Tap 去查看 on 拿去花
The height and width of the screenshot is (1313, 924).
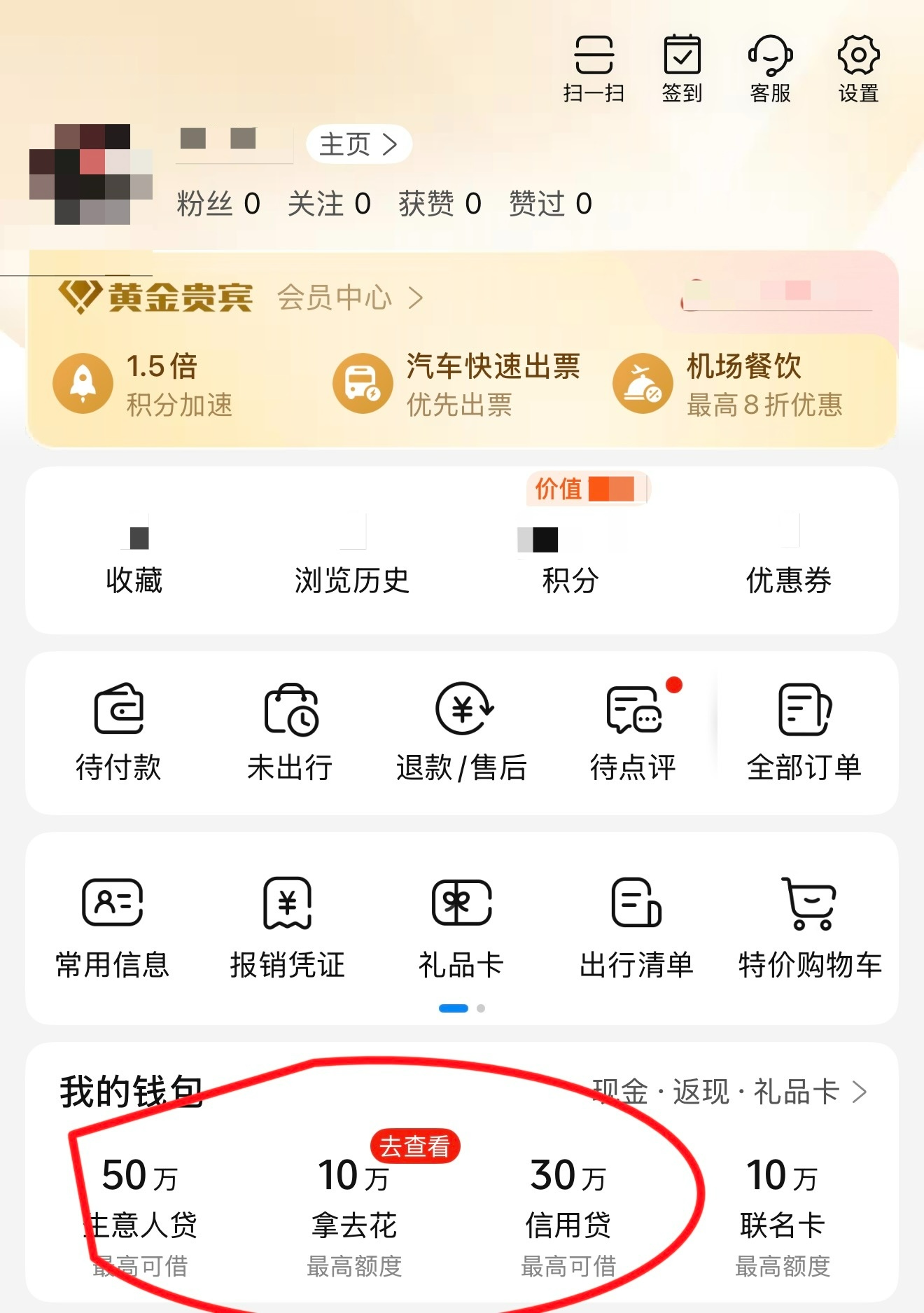[414, 1146]
